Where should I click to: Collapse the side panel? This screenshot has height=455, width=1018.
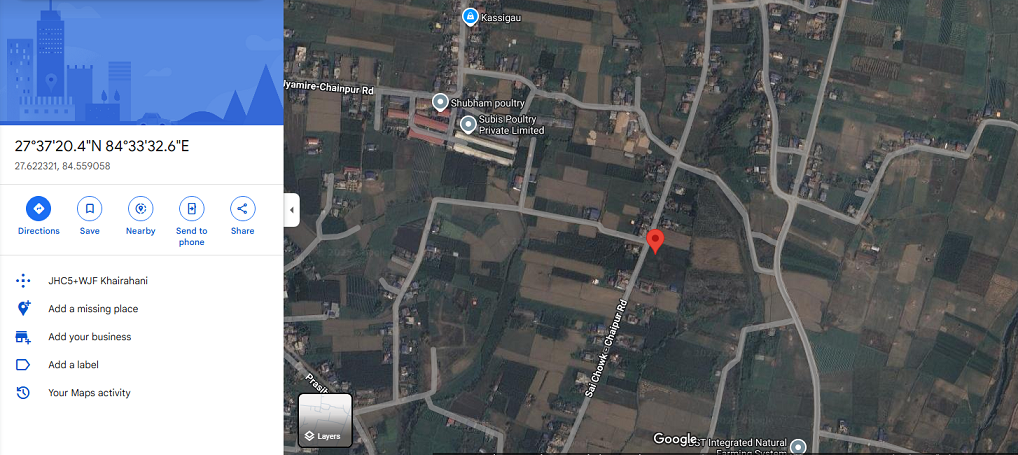292,210
